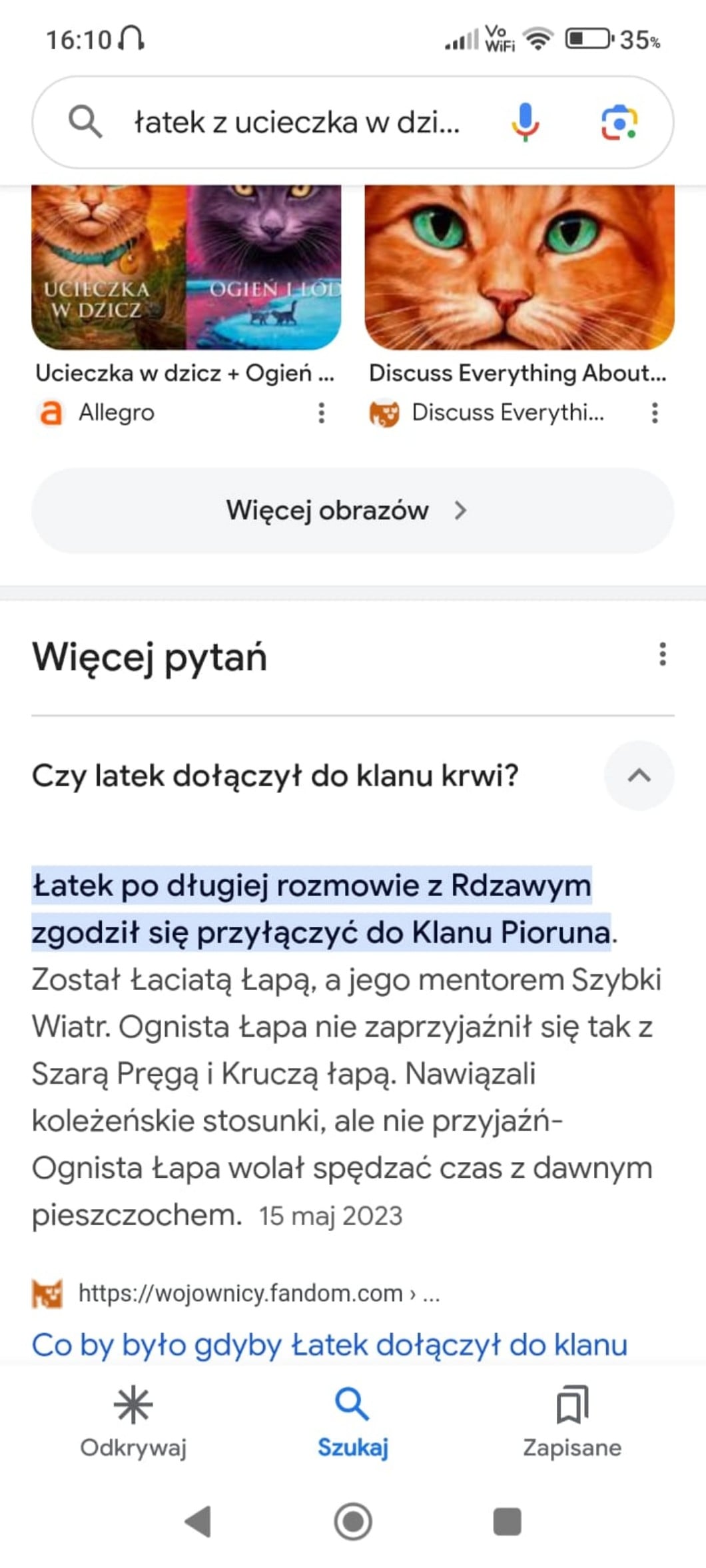Open Google Lens camera search
The height and width of the screenshot is (1568, 706).
click(x=619, y=123)
